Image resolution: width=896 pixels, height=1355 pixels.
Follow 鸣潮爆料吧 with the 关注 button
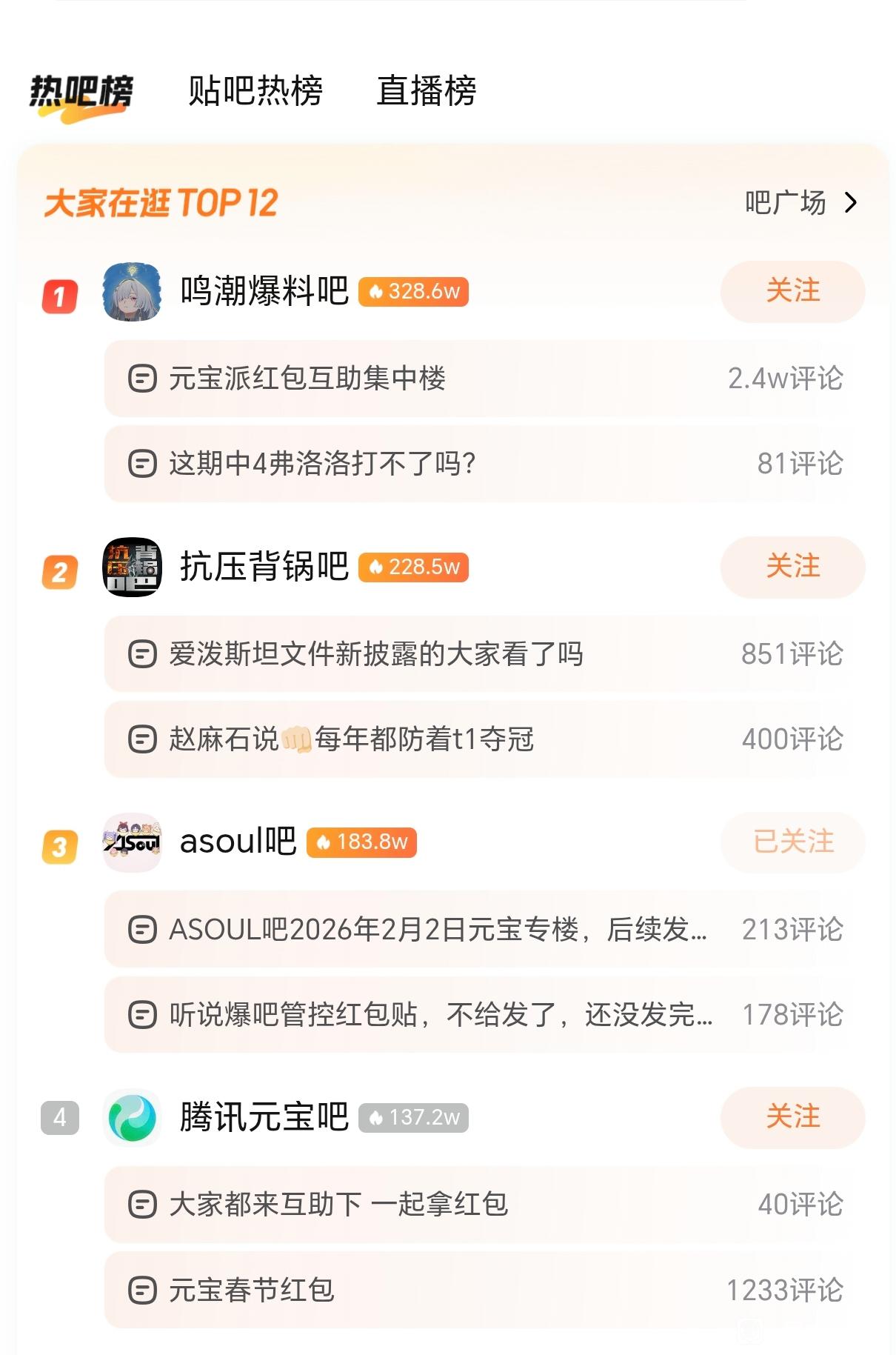click(x=792, y=291)
